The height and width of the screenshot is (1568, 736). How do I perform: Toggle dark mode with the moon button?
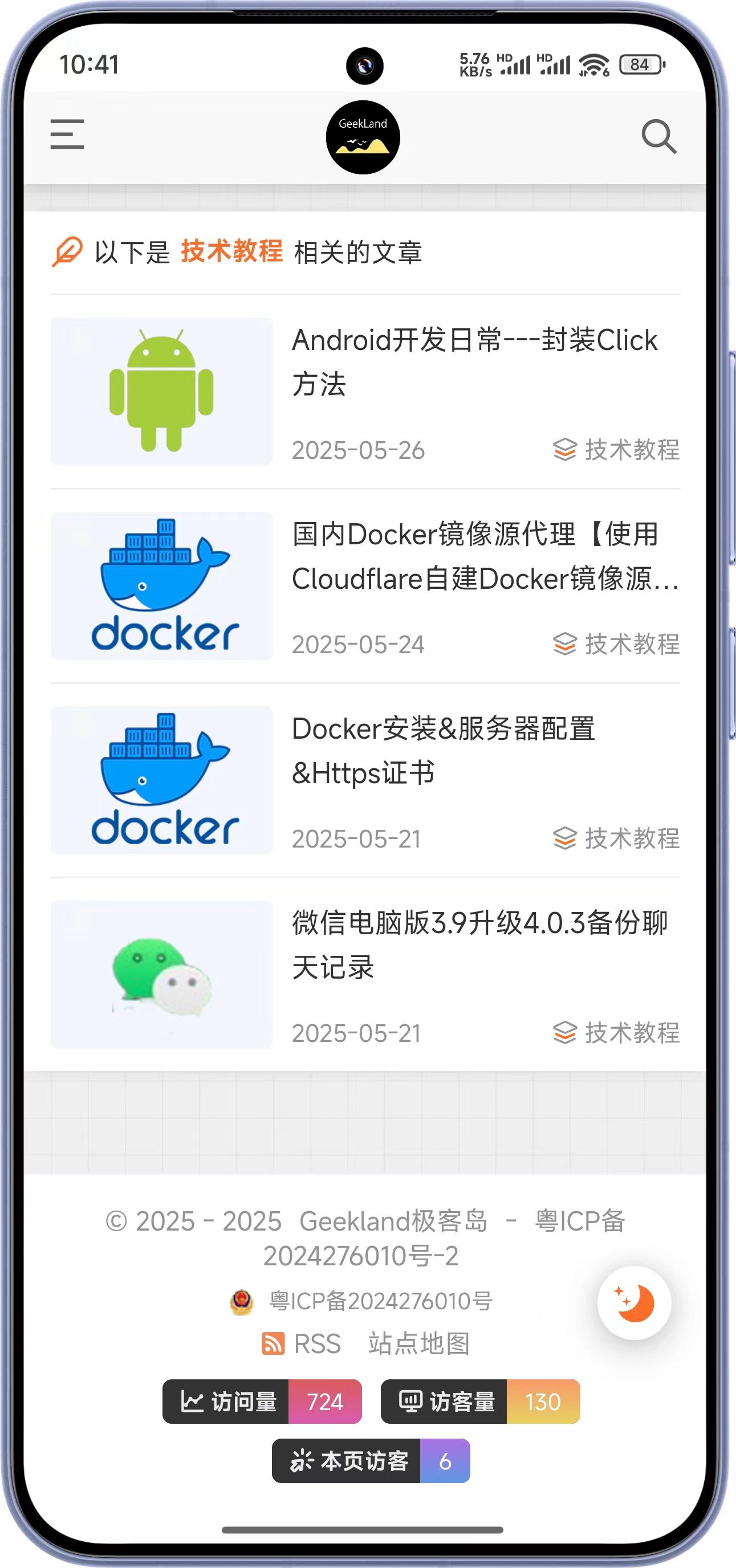pos(635,1302)
